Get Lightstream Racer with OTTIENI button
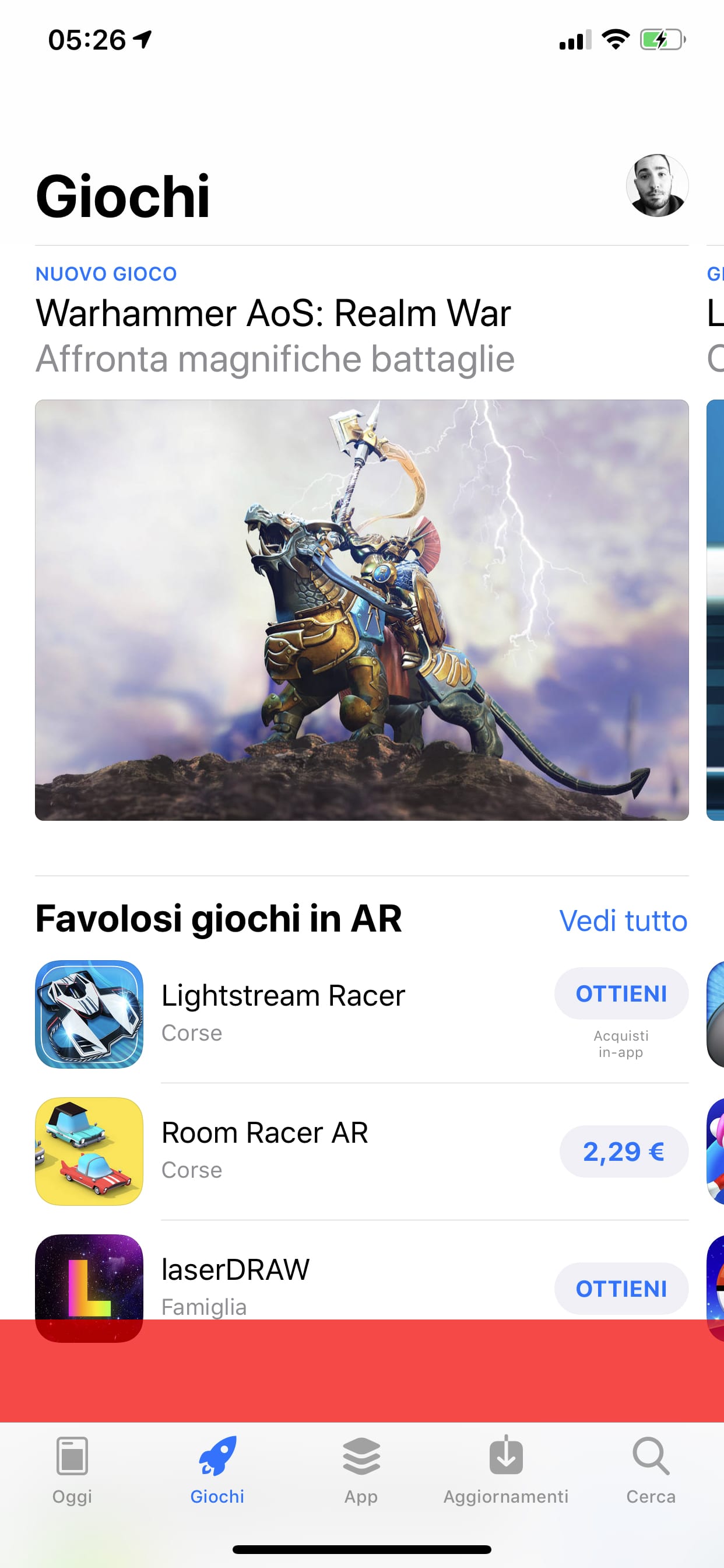This screenshot has width=724, height=1568. tap(621, 993)
